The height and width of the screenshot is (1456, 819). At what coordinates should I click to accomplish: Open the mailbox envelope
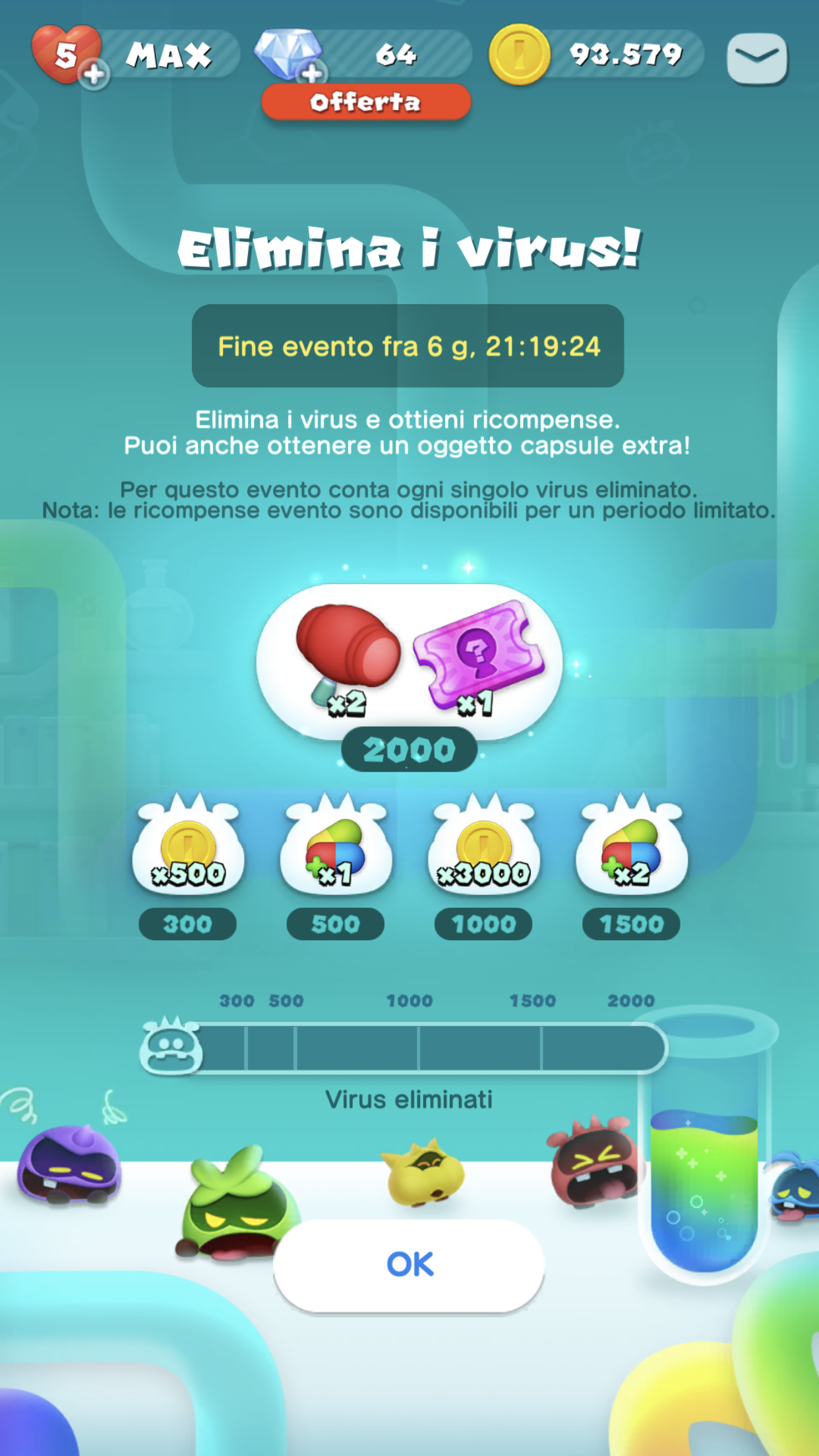[756, 58]
